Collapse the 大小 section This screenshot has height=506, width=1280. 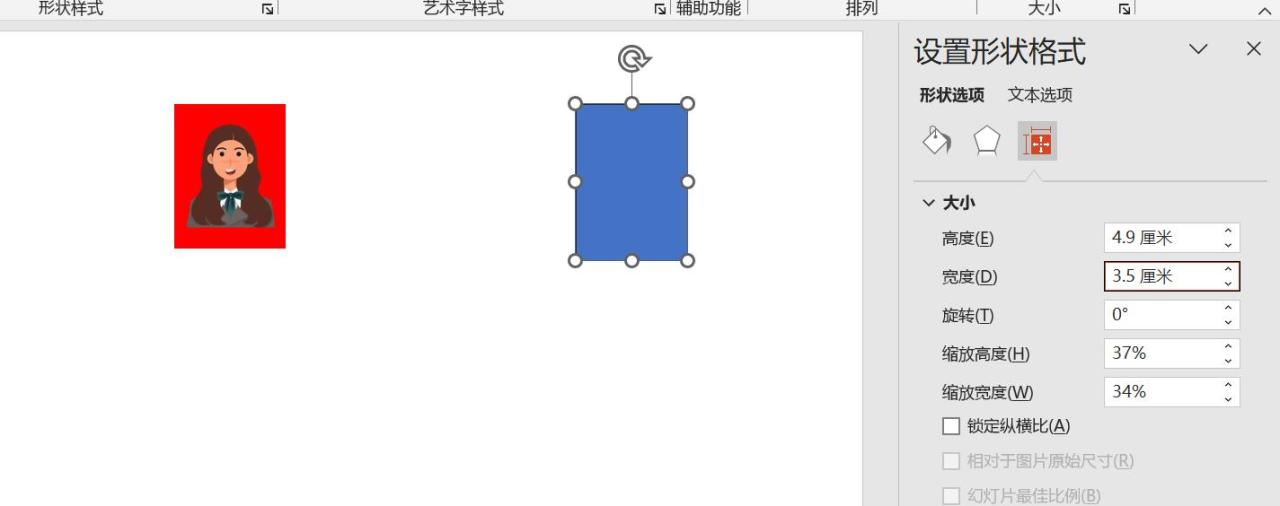coord(929,203)
